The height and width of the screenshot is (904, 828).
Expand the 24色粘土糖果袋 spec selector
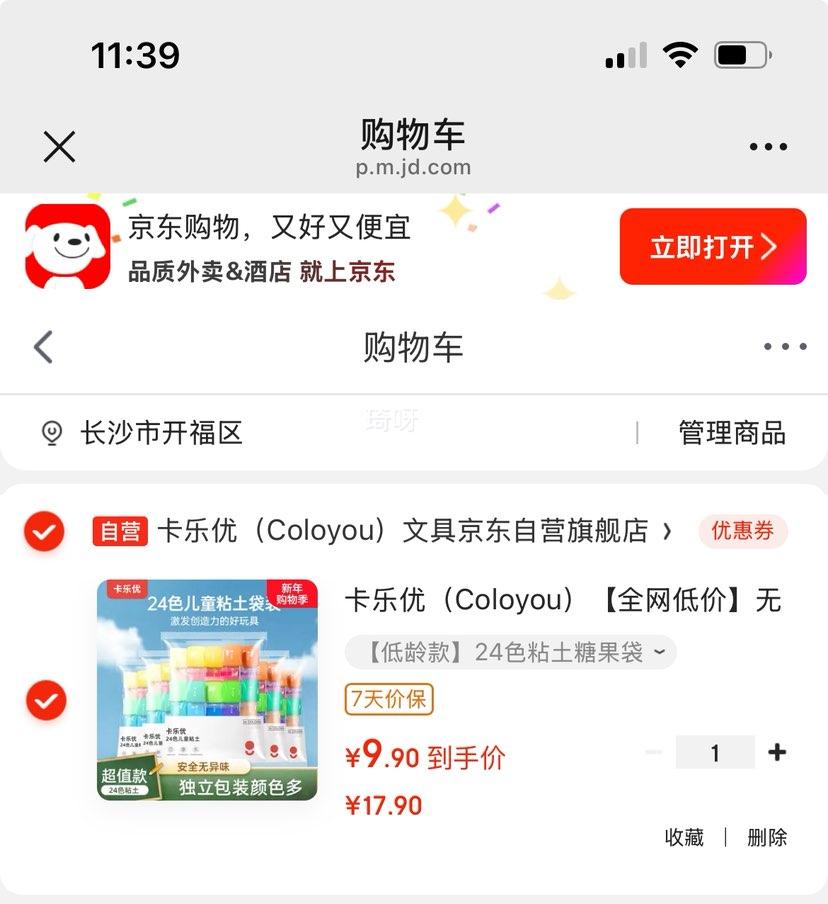[x=510, y=652]
